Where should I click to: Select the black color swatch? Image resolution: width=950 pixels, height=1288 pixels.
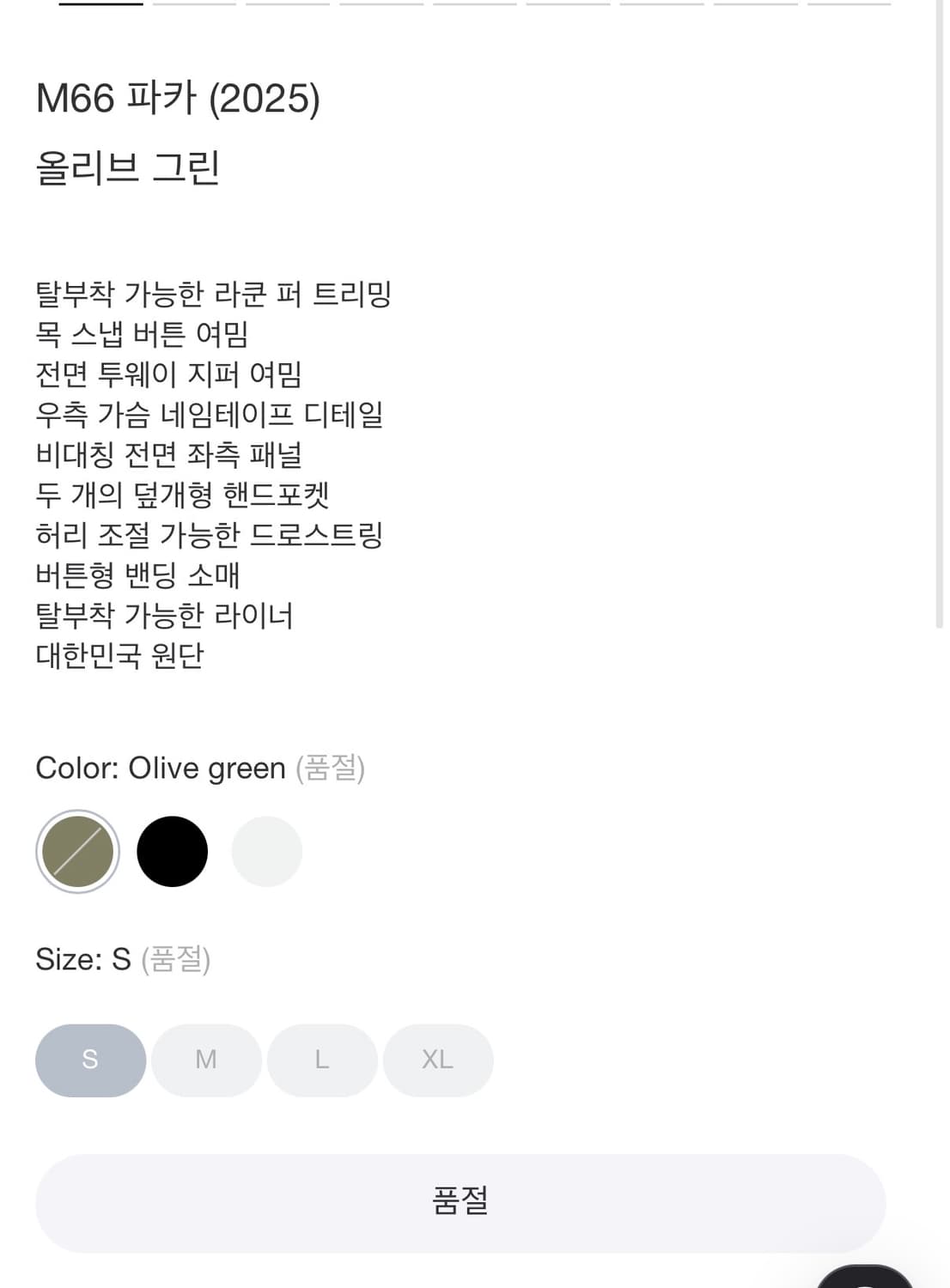[174, 850]
